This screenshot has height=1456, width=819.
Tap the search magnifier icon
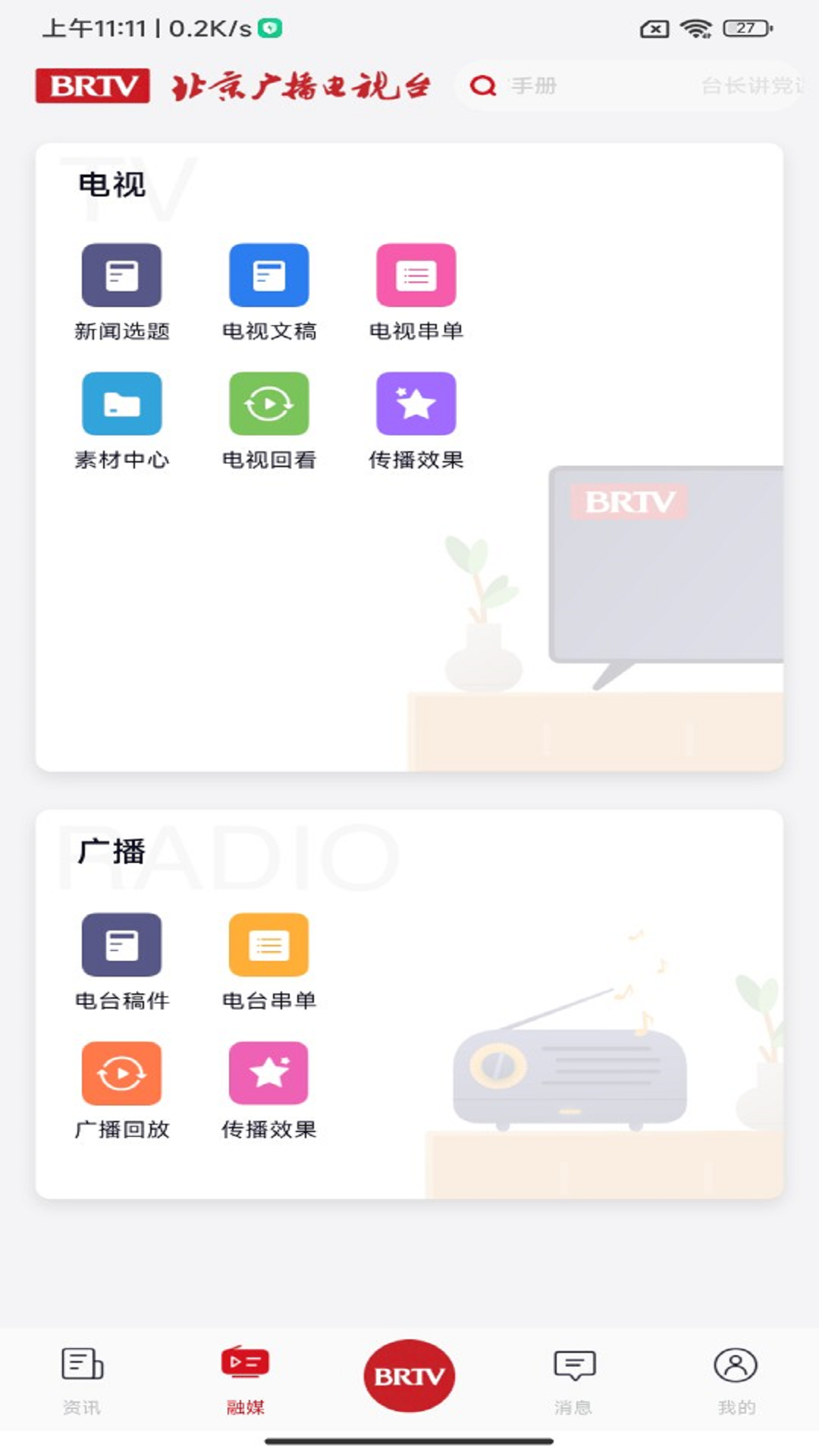483,86
